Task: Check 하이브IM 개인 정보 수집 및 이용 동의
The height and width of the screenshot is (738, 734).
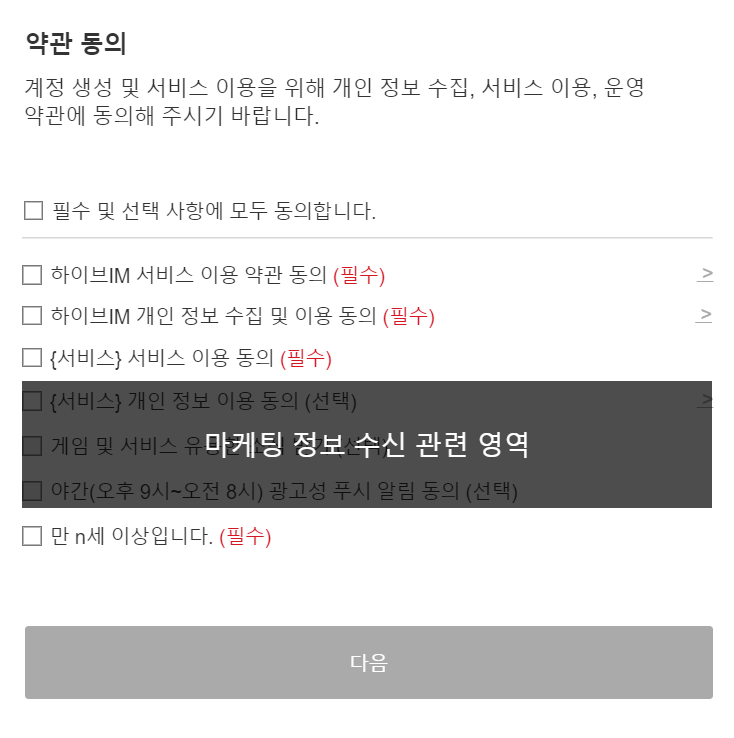Action: 32,316
